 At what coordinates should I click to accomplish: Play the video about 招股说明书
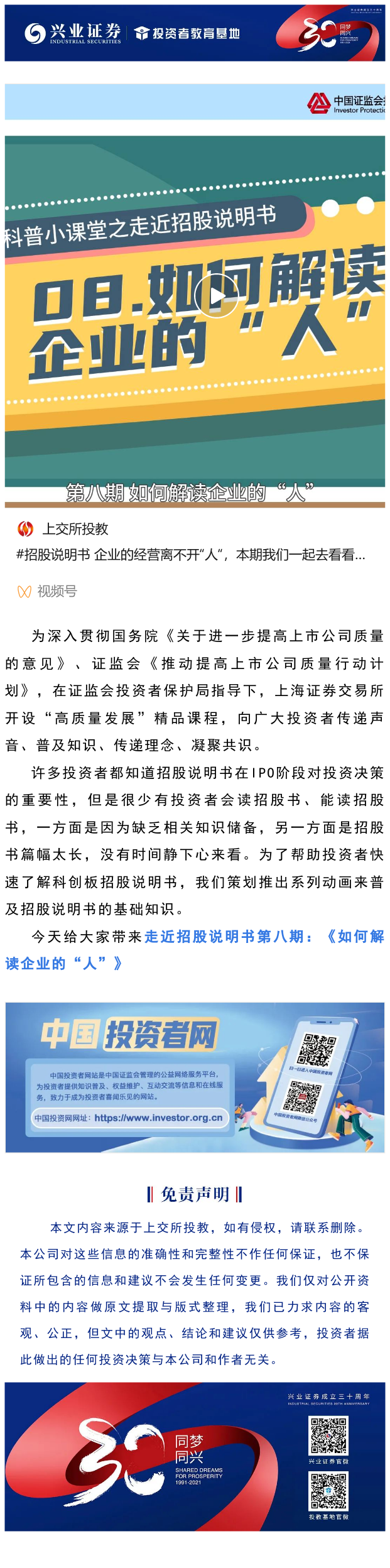[x=215, y=297]
